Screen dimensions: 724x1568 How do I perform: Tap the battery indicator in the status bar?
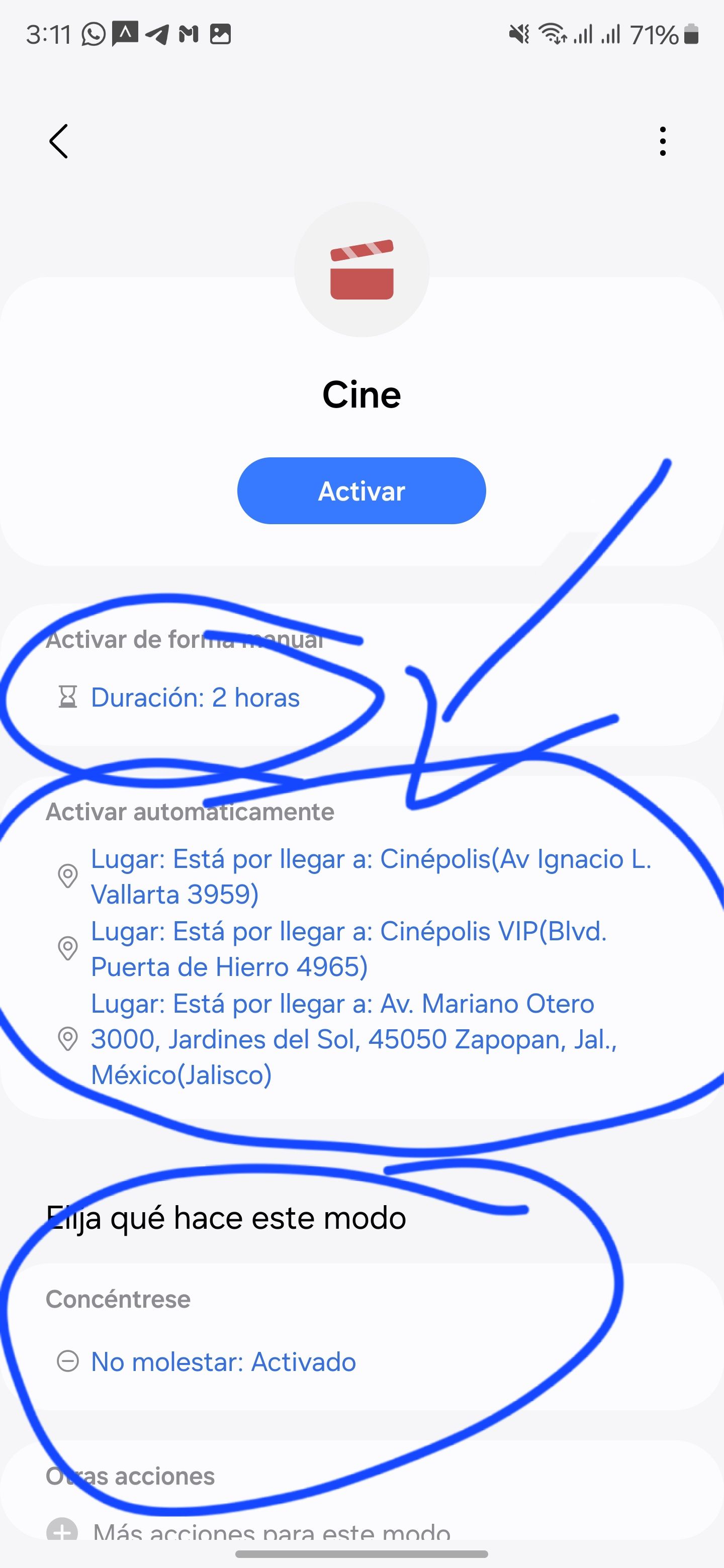tap(691, 35)
